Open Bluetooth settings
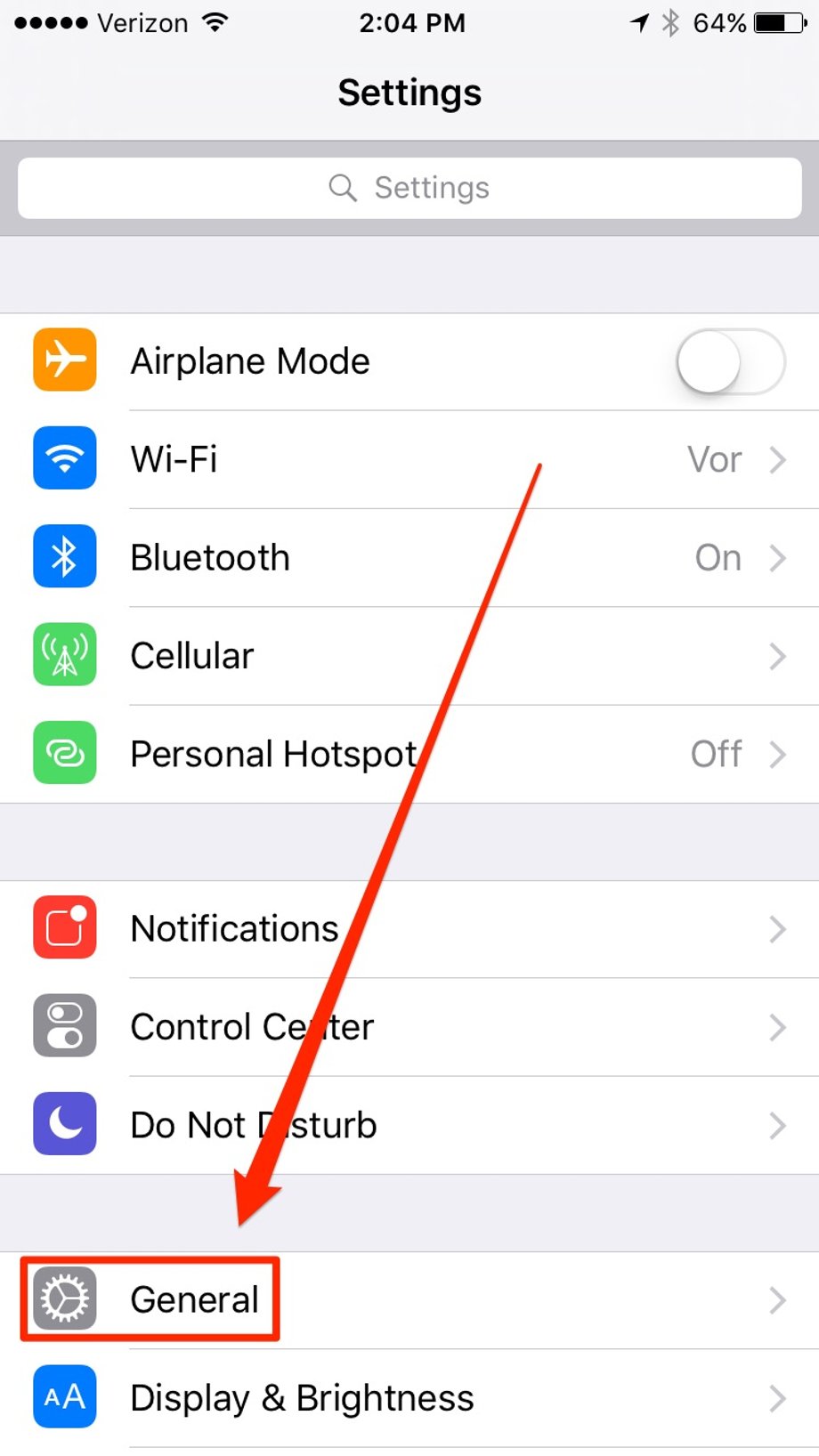819x1456 pixels. (x=409, y=558)
